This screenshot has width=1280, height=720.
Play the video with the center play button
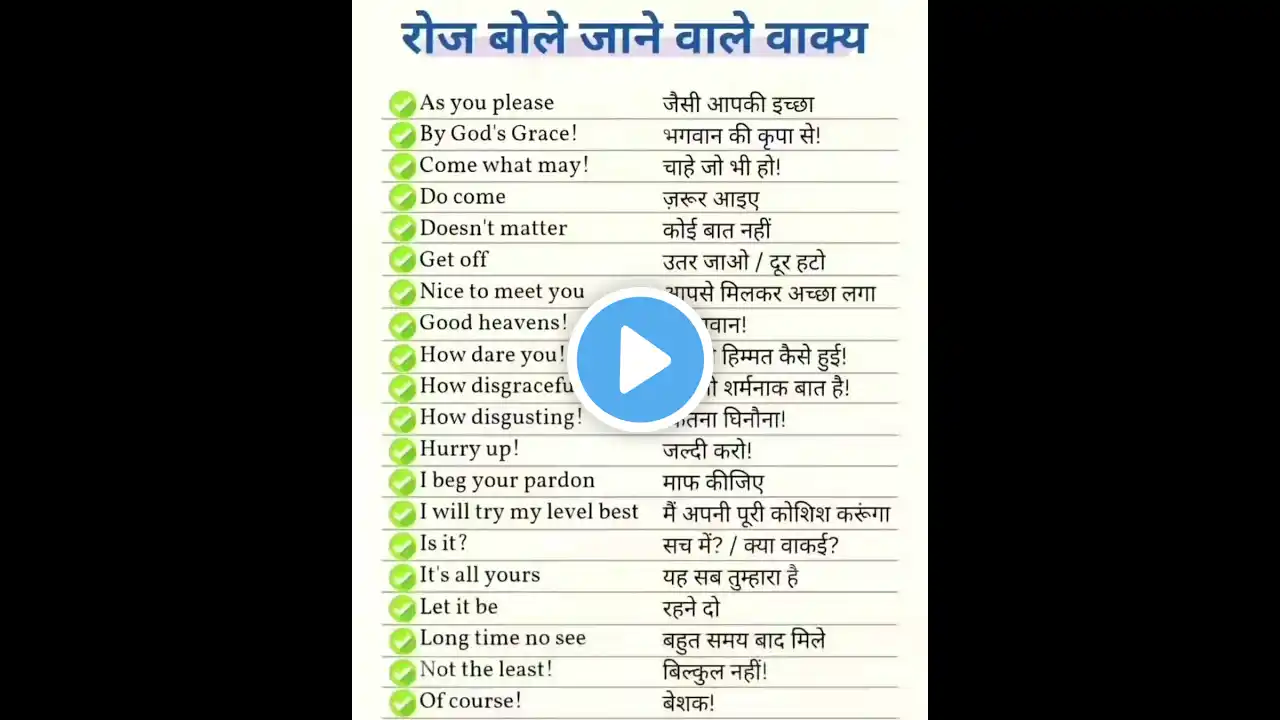[640, 360]
